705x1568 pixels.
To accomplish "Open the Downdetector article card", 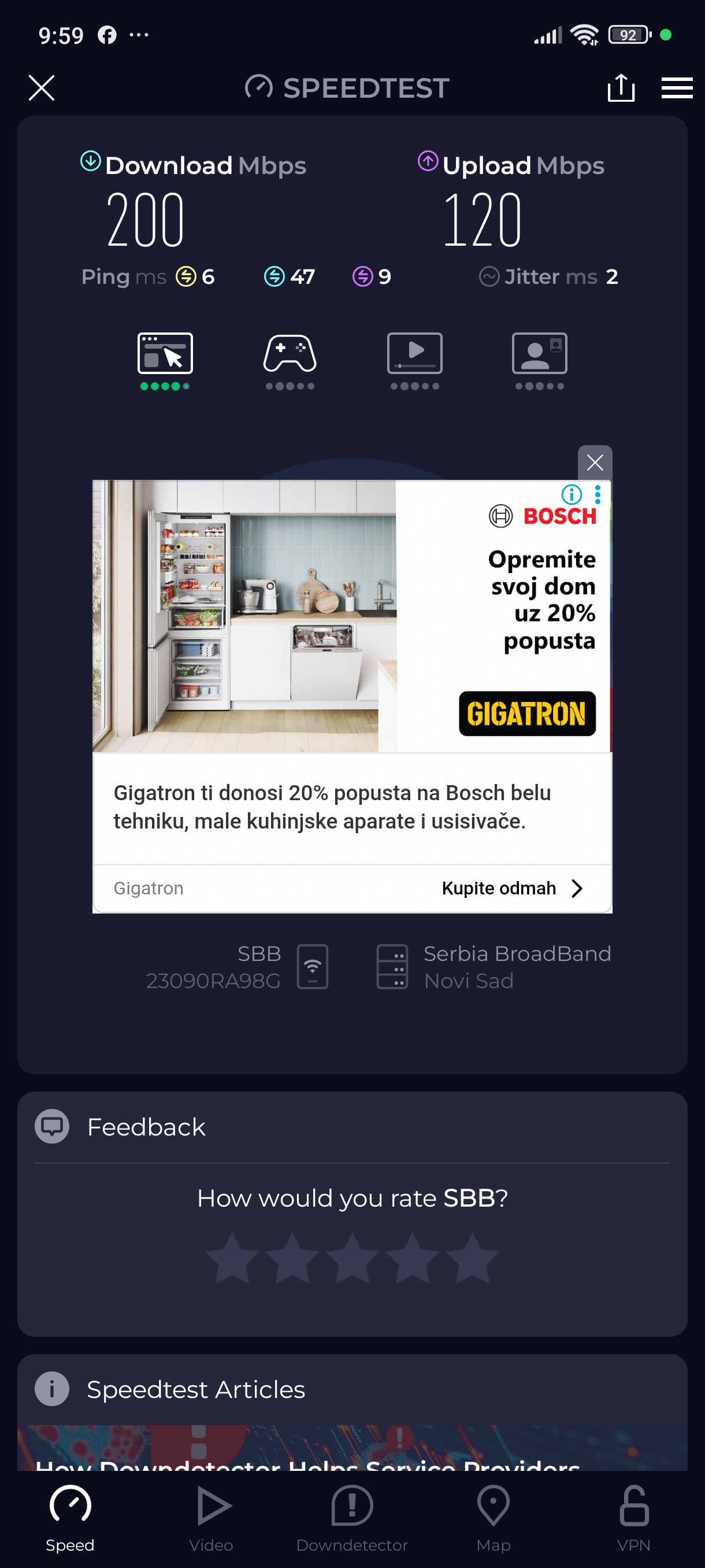I will pyautogui.click(x=352, y=1452).
